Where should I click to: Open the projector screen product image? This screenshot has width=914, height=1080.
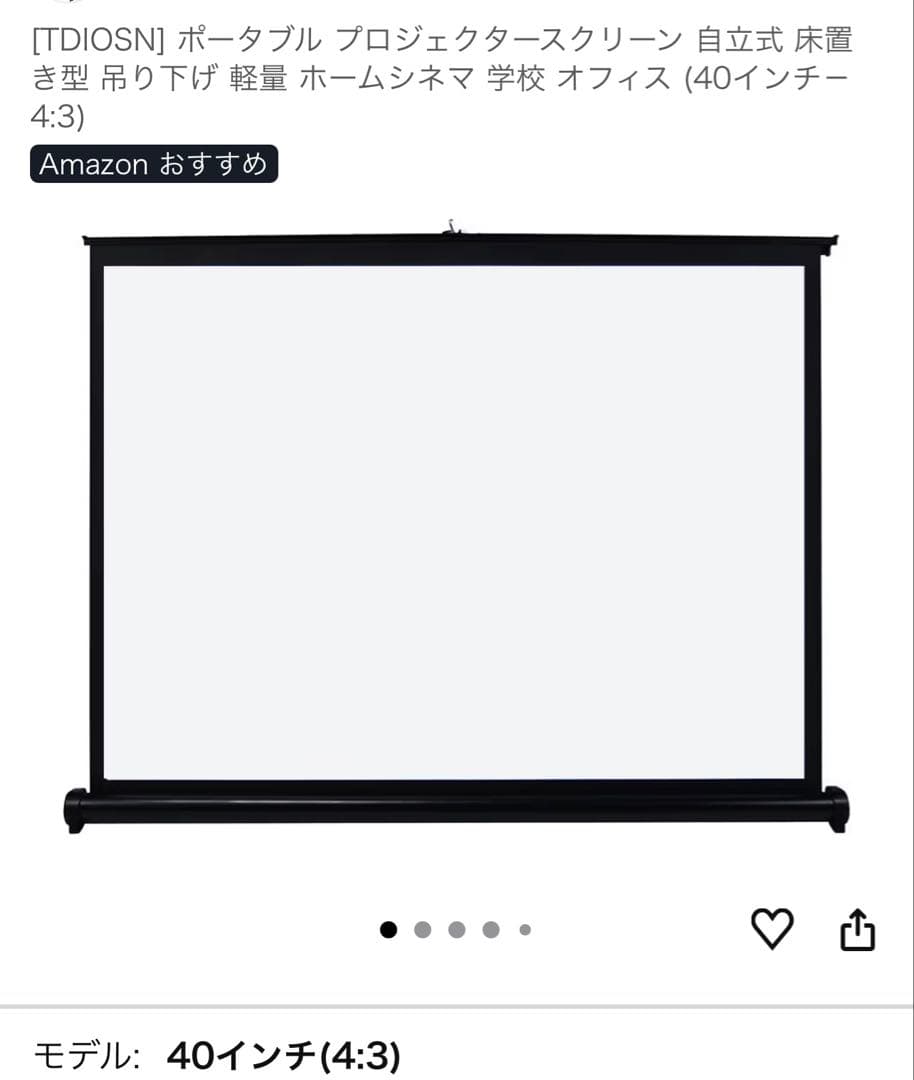[x=456, y=525]
